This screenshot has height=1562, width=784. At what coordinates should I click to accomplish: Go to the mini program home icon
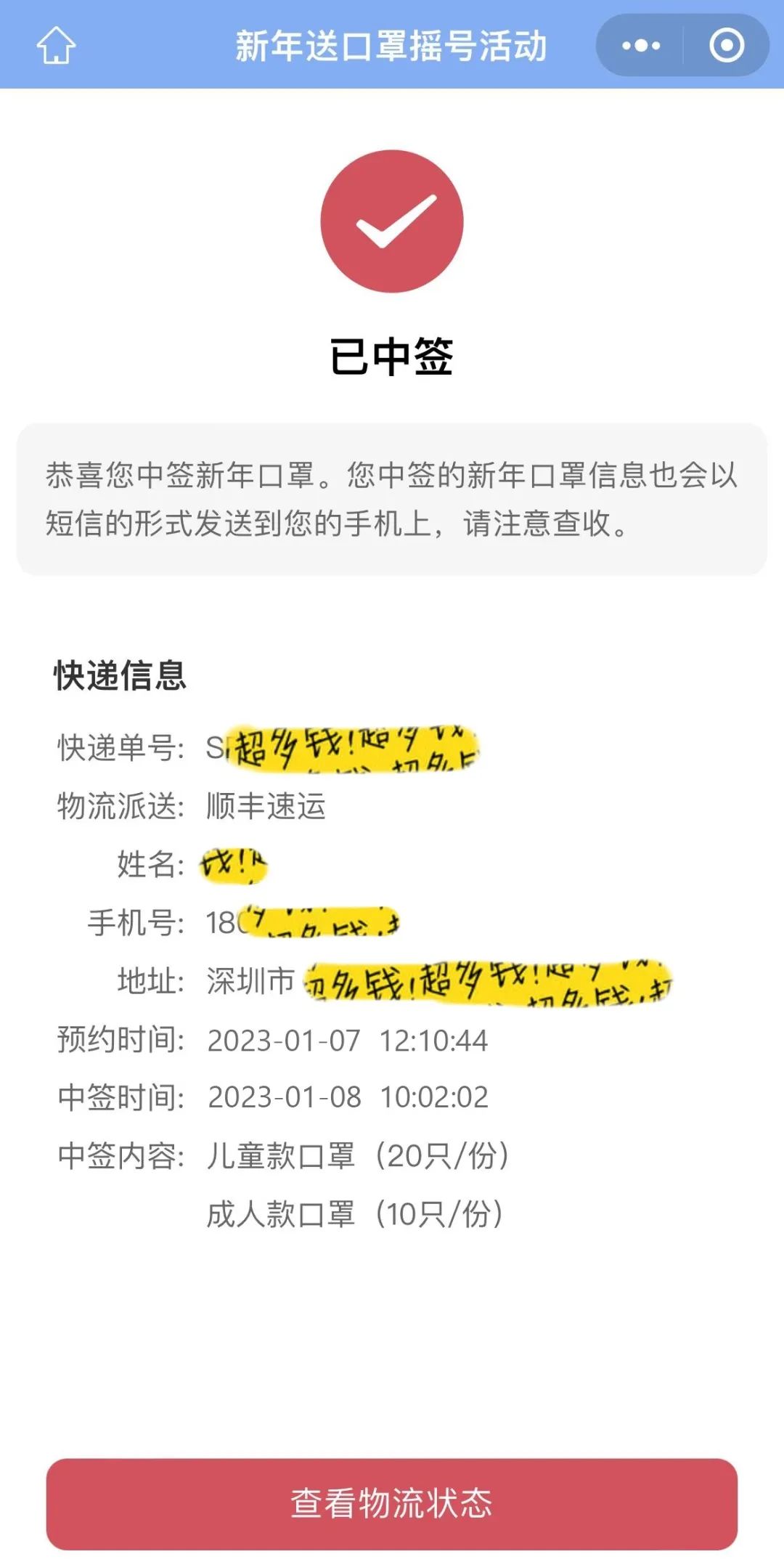click(56, 45)
